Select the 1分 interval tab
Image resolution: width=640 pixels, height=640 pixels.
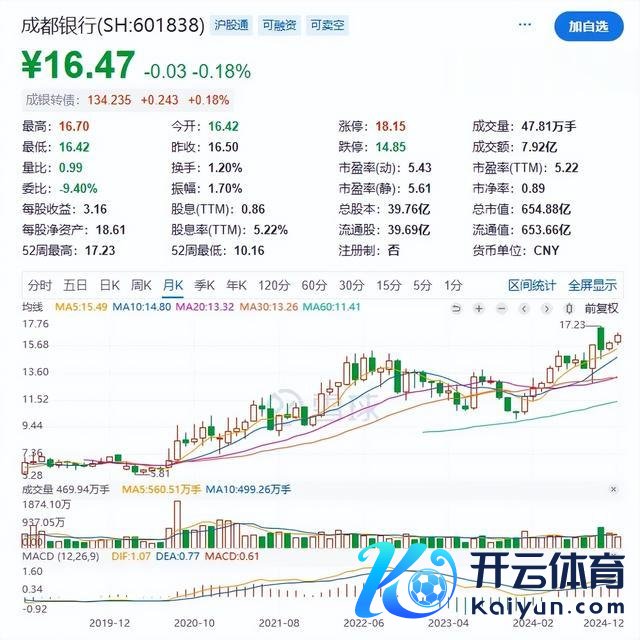click(453, 285)
